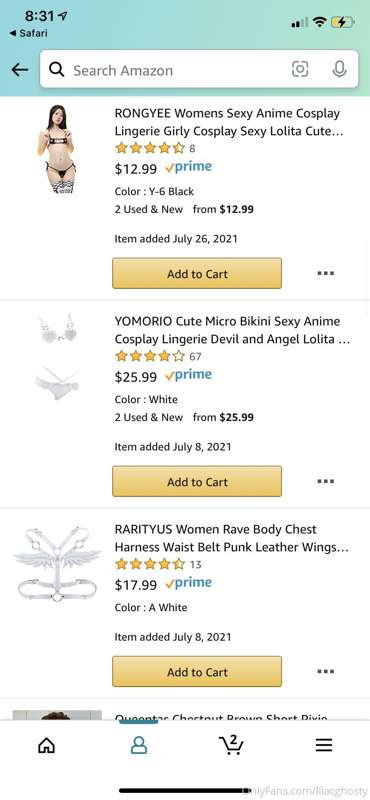Open more options for the RONGYEE item
This screenshot has height=800, width=370.
pos(326,273)
